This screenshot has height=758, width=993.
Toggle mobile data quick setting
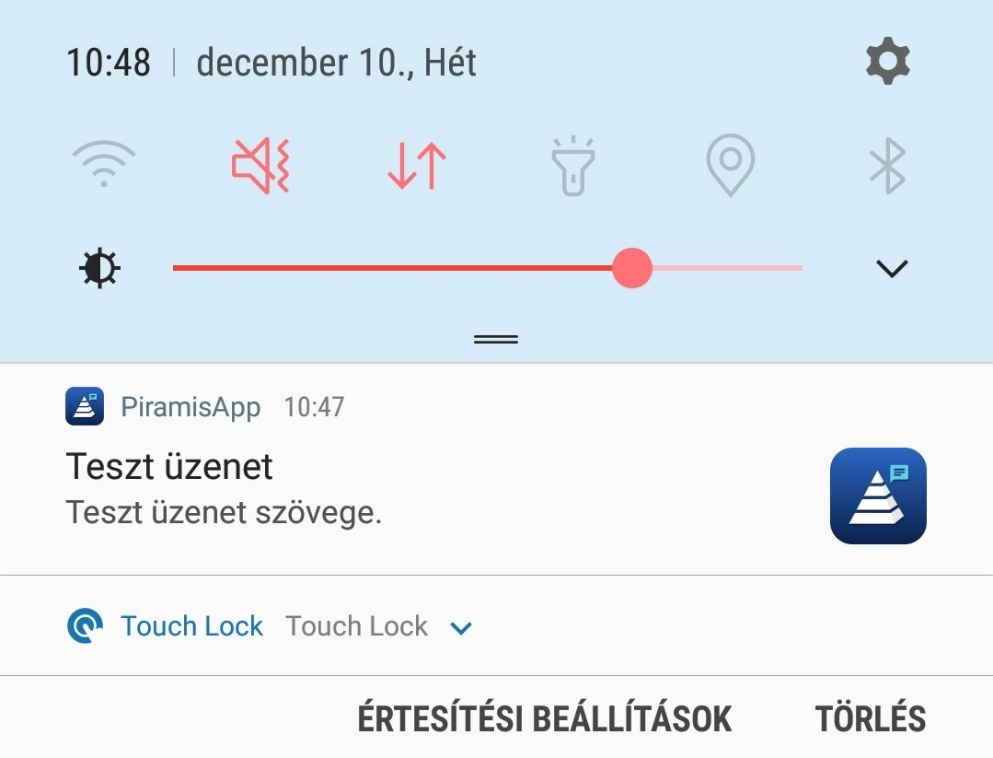[416, 165]
